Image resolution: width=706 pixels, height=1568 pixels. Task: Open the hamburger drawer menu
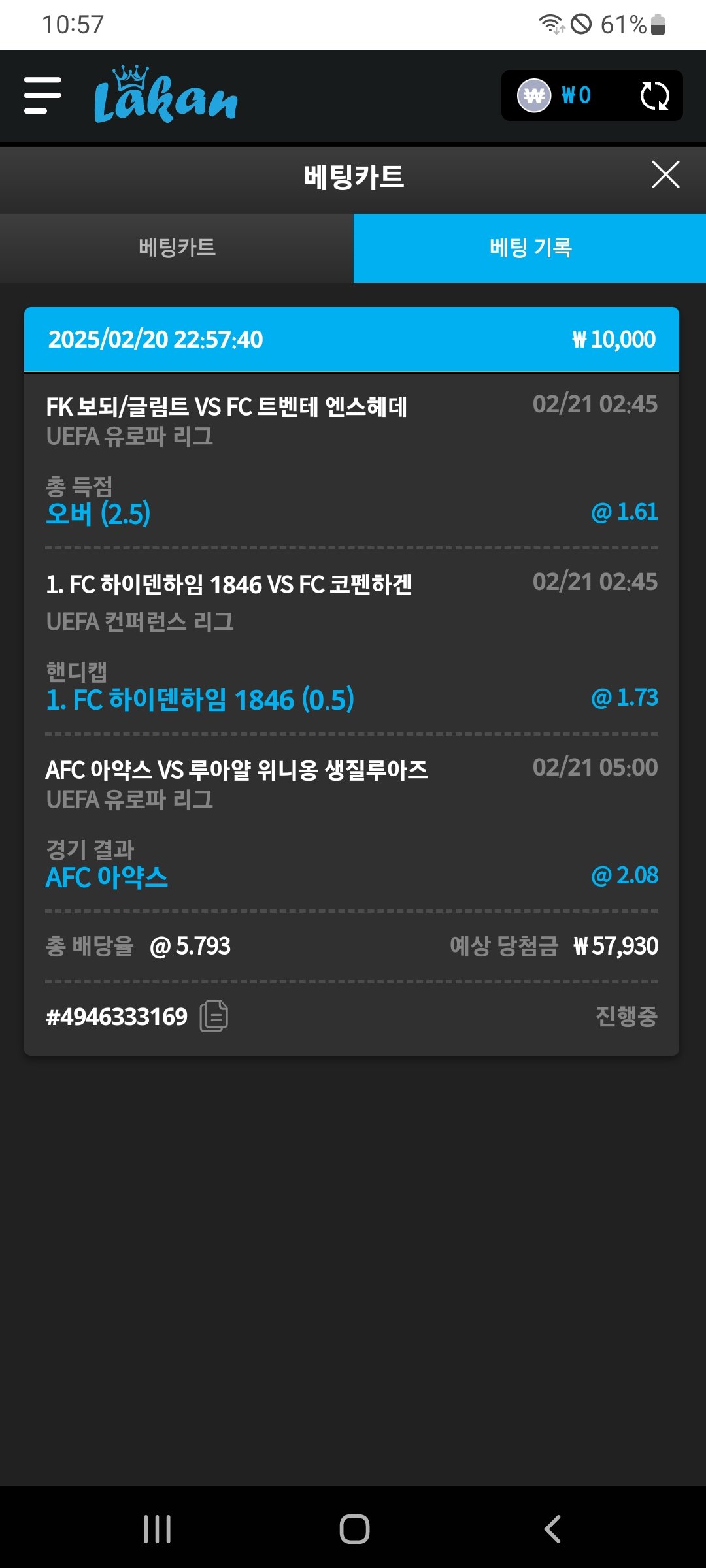point(42,95)
